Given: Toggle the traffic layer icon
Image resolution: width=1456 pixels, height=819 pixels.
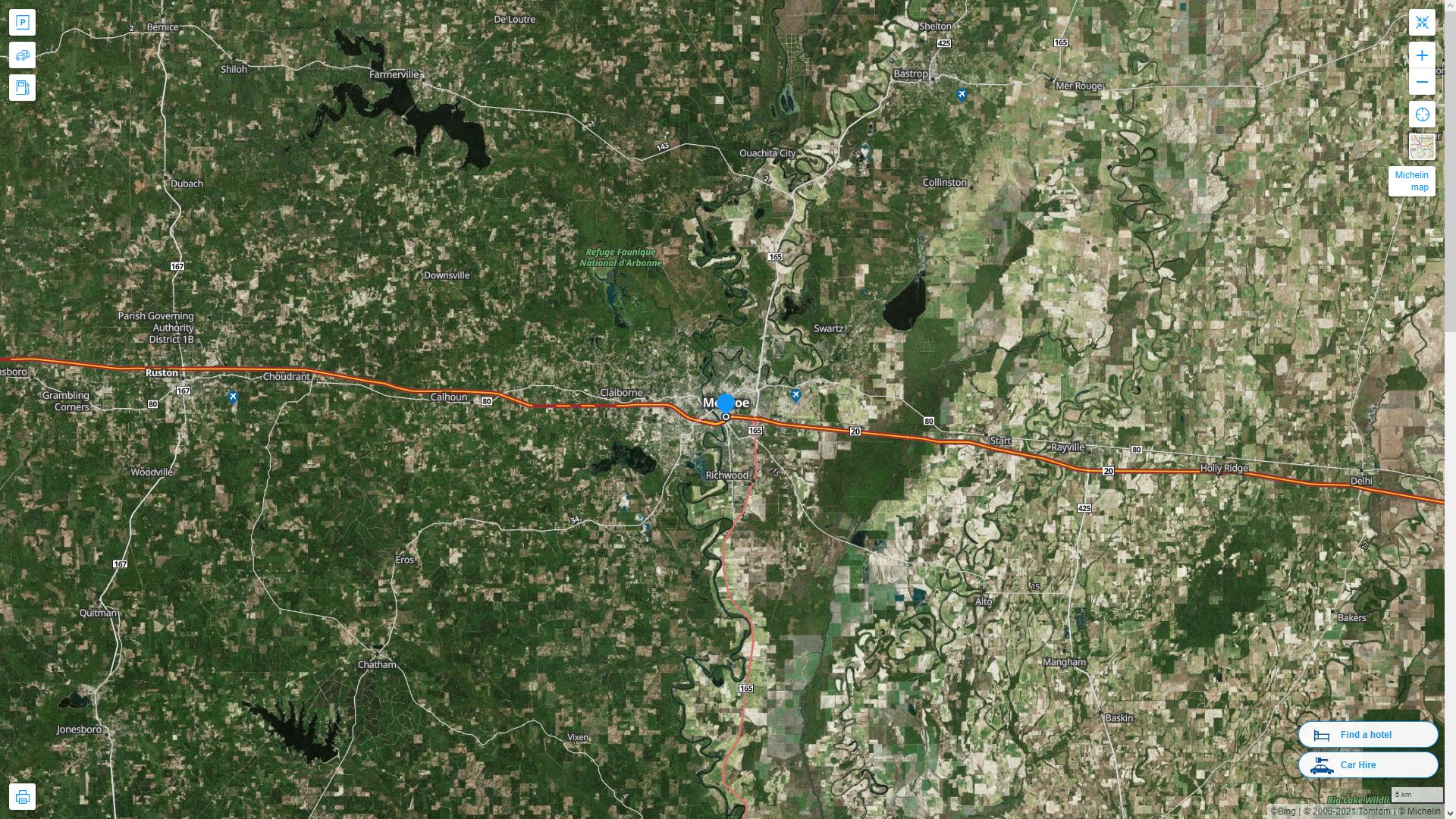Looking at the screenshot, I should pos(22,55).
